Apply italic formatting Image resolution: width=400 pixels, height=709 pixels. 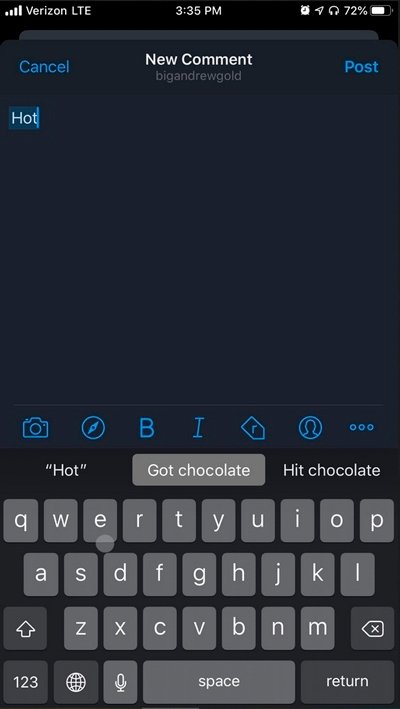point(198,427)
